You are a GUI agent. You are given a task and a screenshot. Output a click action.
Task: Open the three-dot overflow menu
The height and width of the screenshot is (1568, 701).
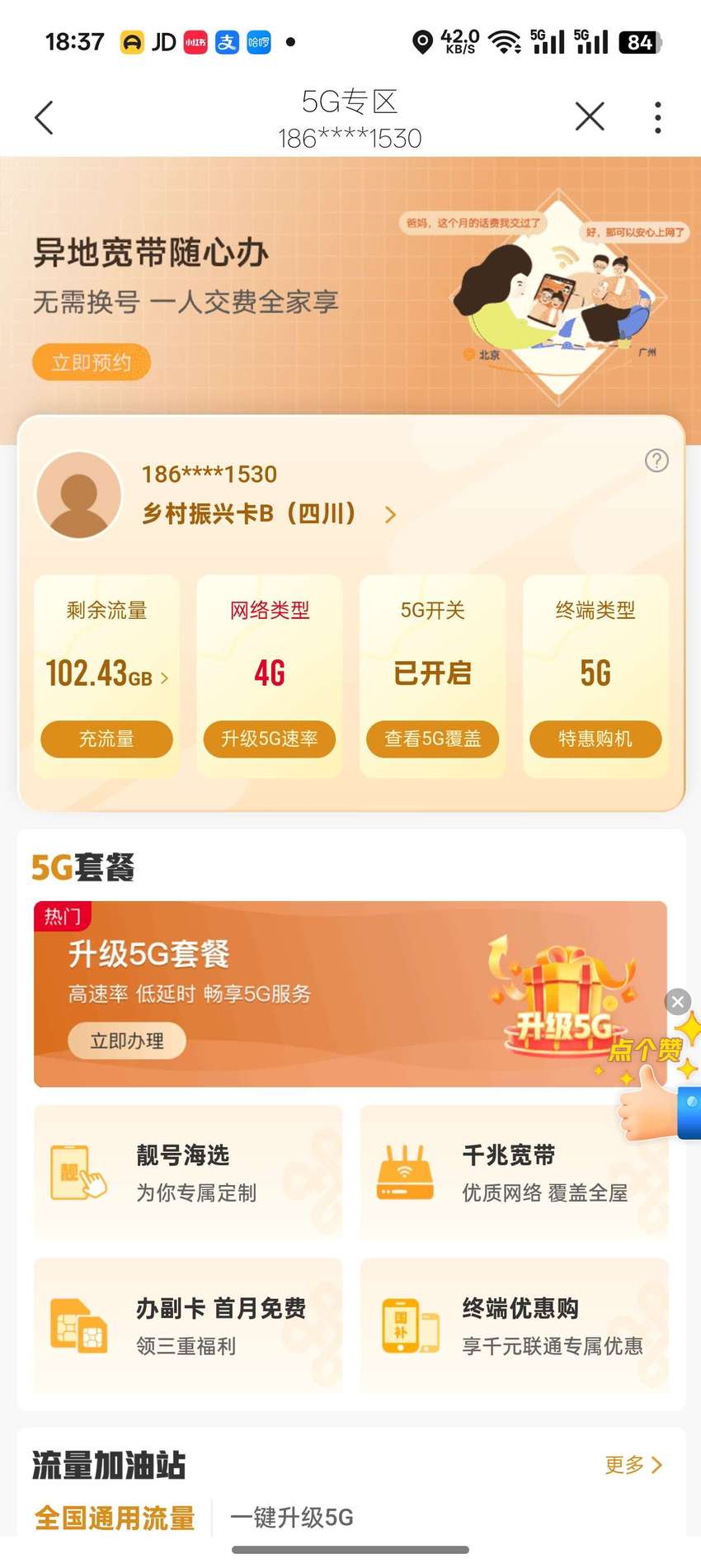[657, 117]
